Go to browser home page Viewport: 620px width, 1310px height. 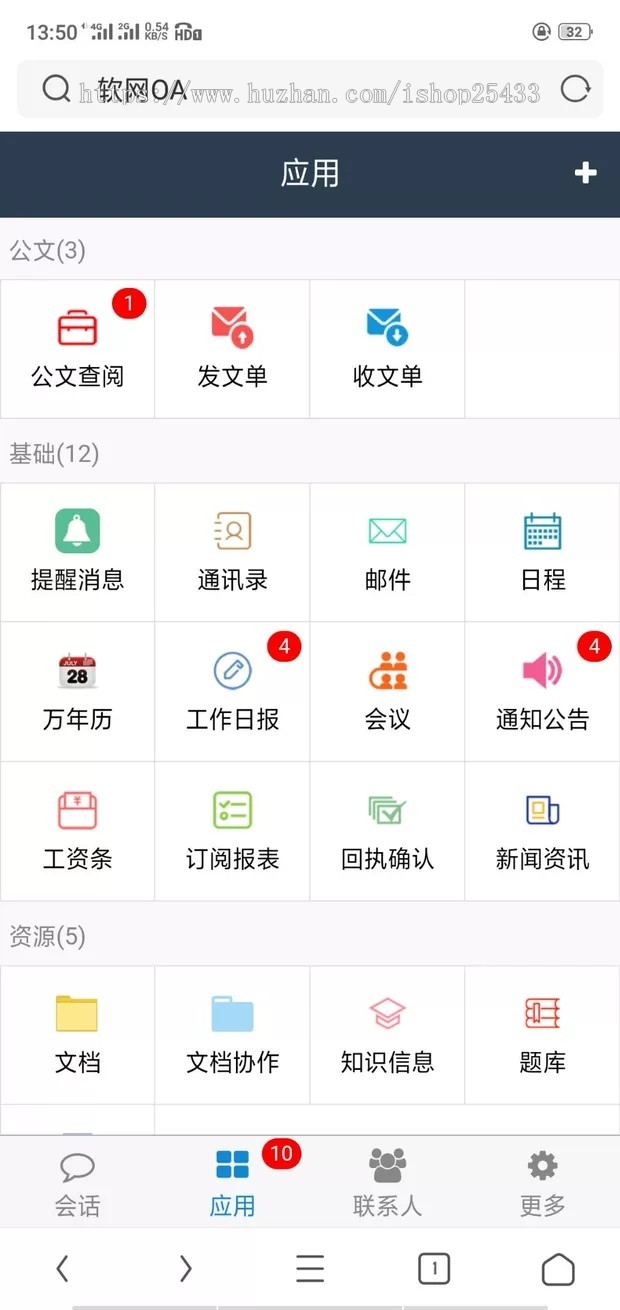click(x=558, y=1269)
